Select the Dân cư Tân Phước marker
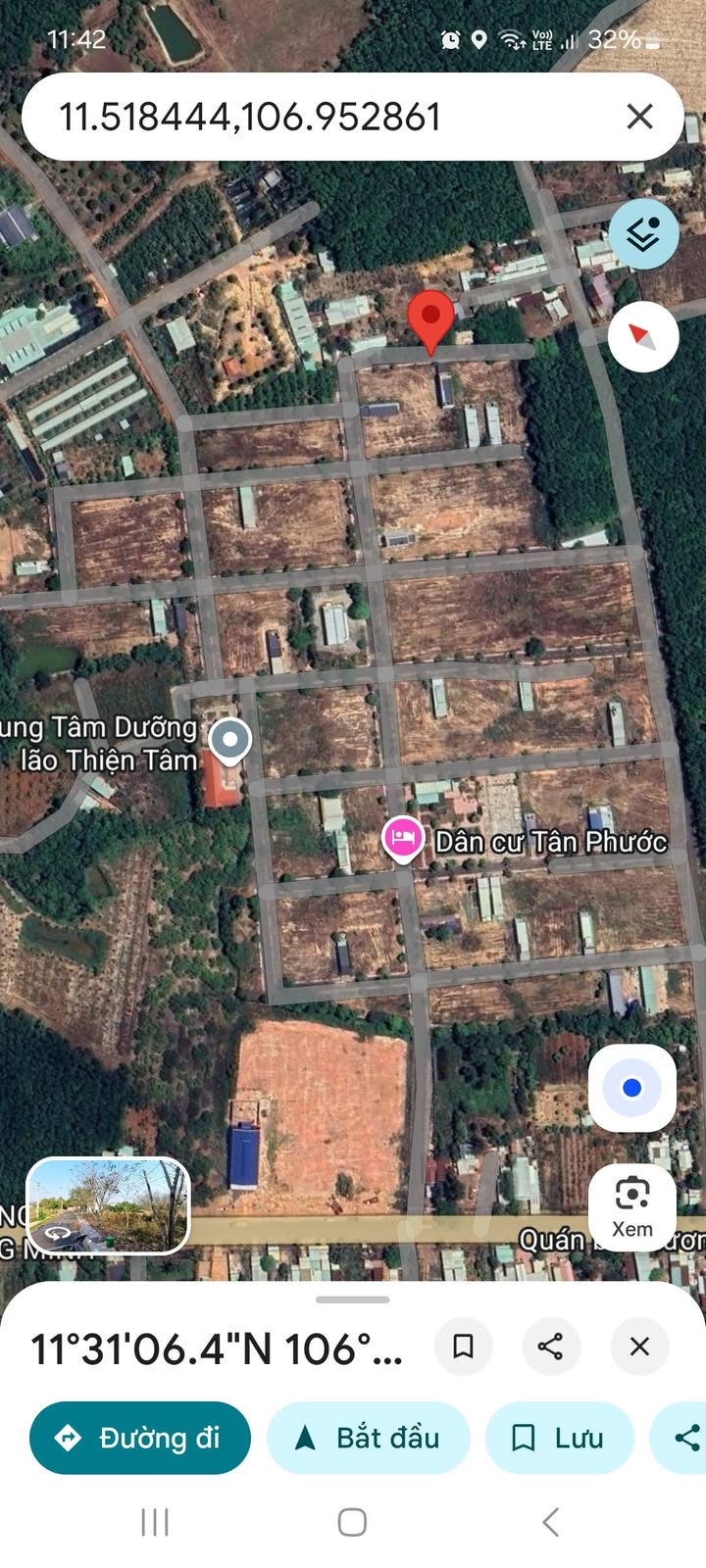The image size is (706, 1568). 402,840
